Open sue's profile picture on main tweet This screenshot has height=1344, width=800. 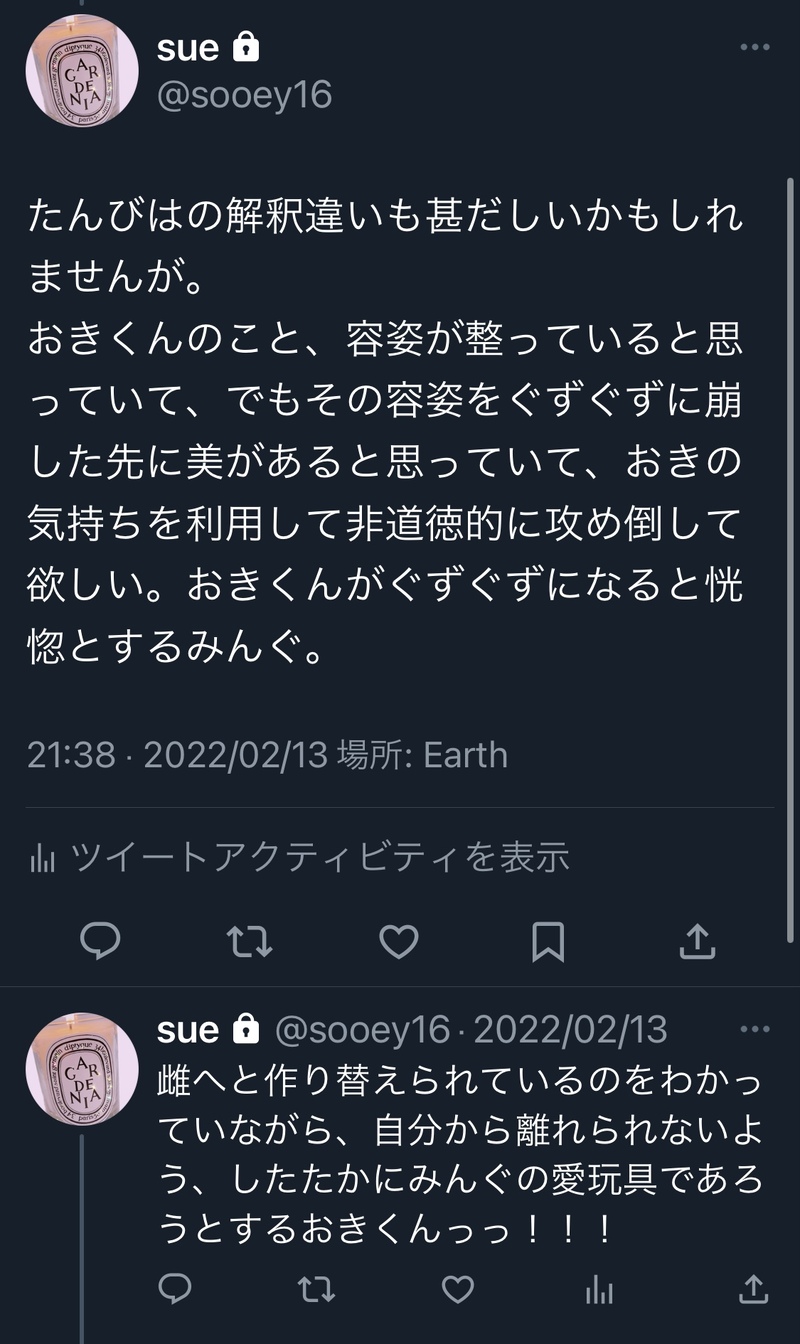(x=82, y=70)
